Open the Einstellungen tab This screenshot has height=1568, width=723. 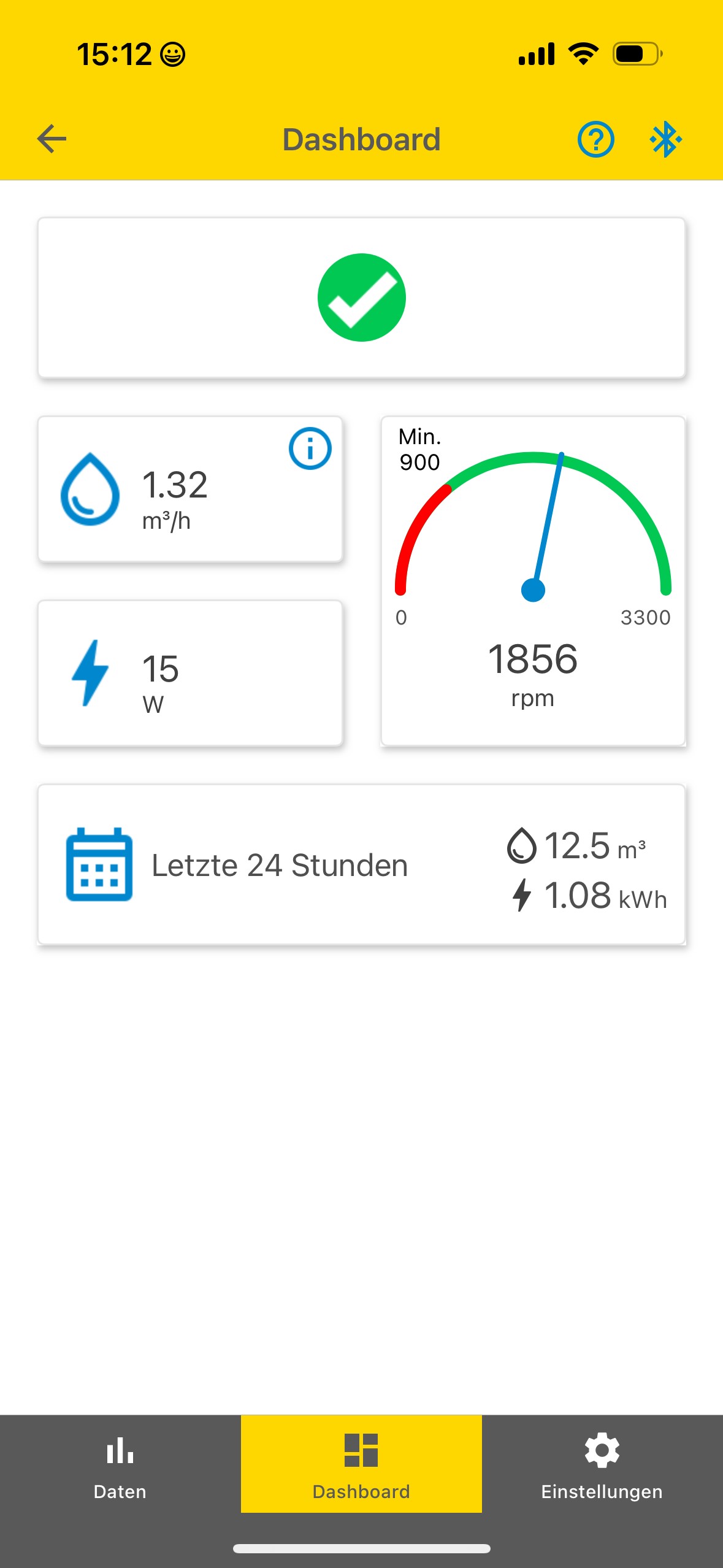tap(602, 1464)
